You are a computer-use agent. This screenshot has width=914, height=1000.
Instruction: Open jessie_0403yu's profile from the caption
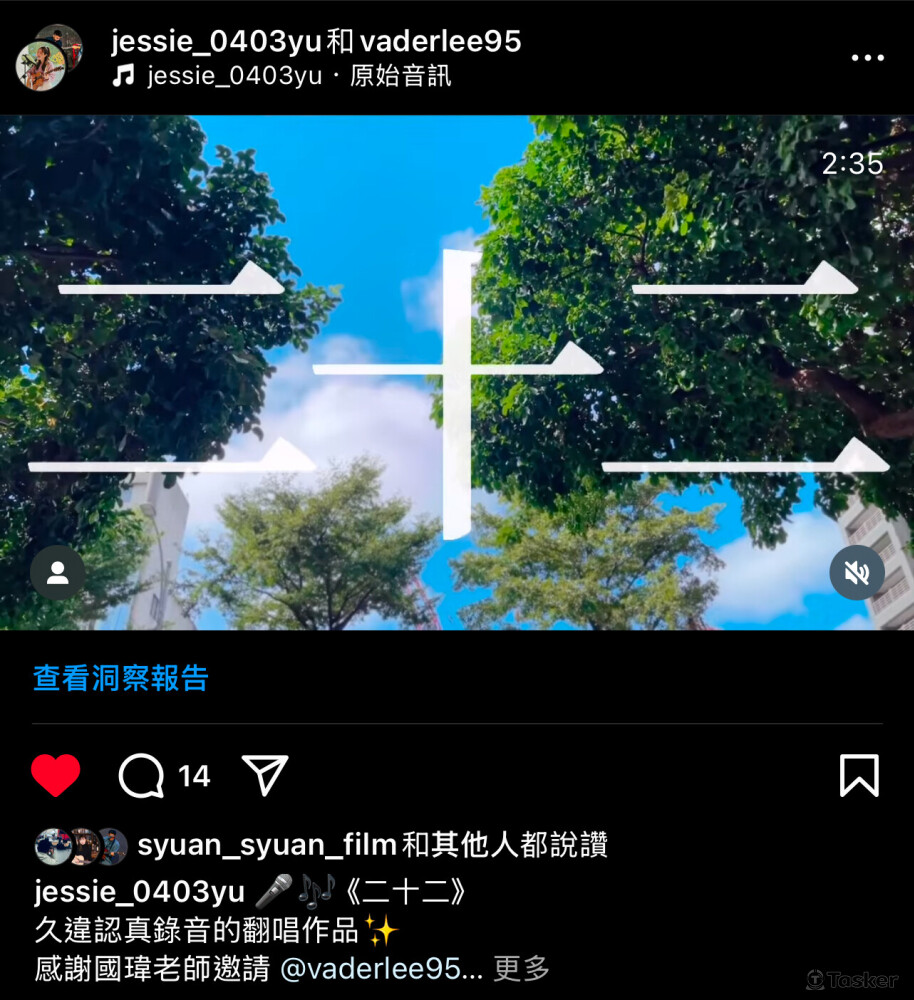[139, 892]
